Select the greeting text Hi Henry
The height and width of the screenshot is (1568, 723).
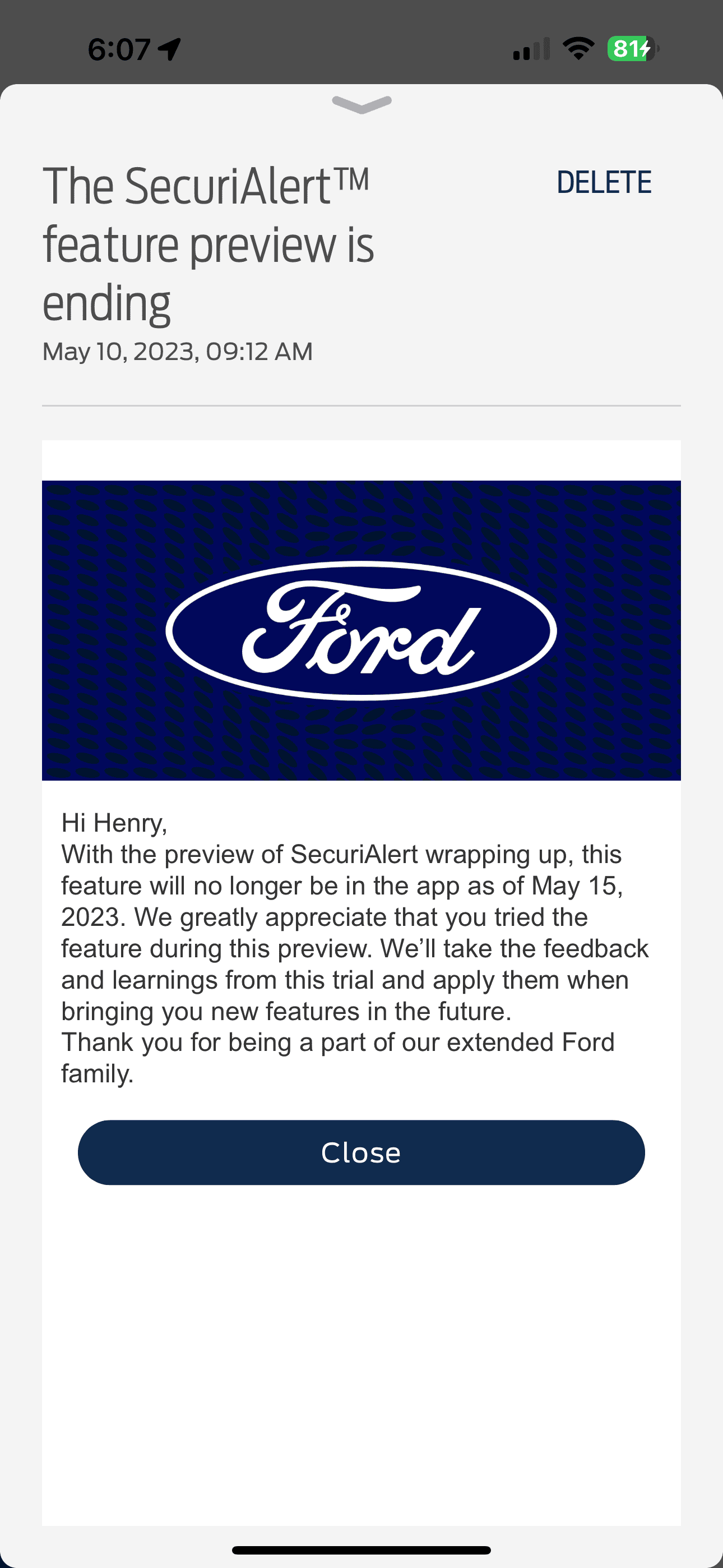(x=114, y=822)
